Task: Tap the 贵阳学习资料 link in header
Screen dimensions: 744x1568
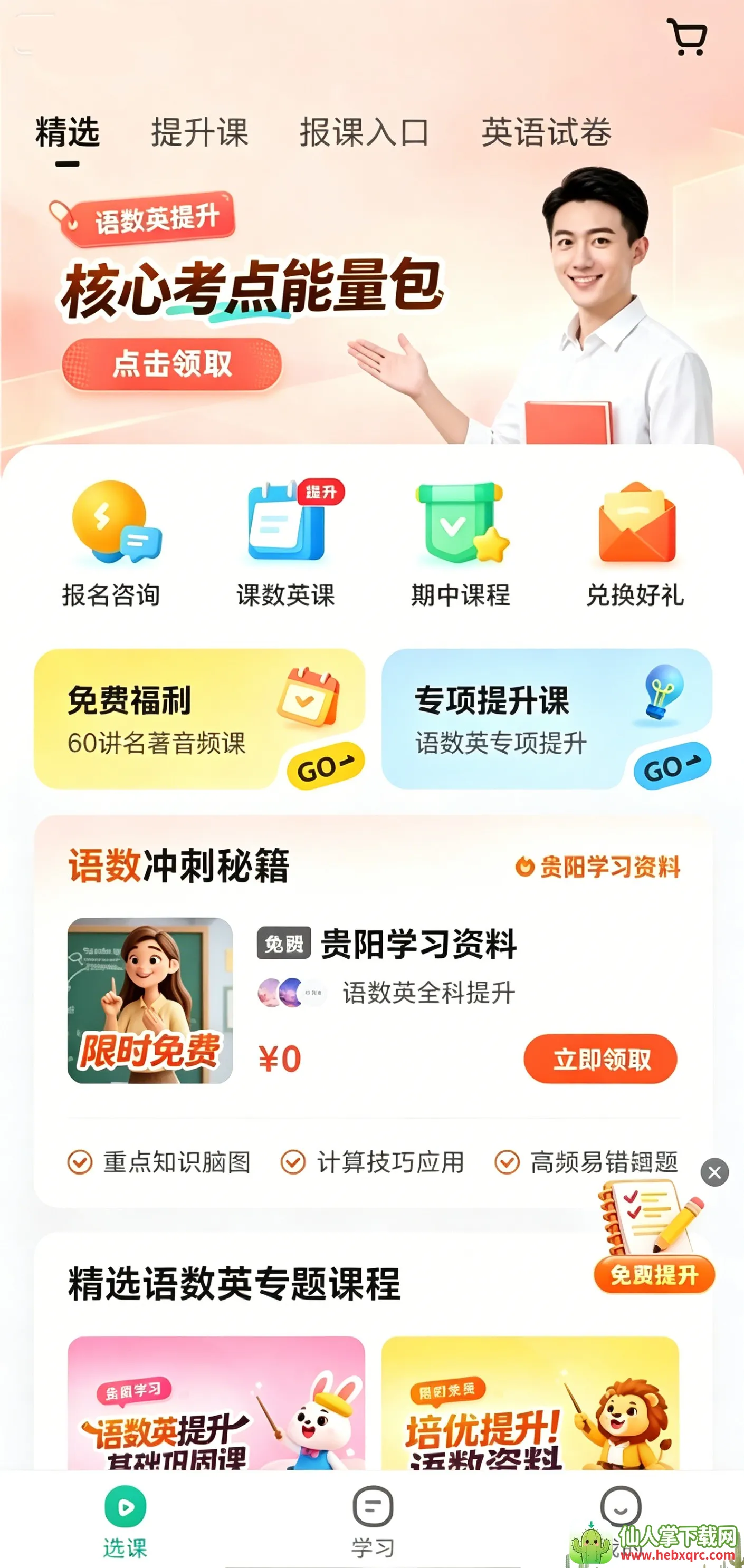Action: tap(597, 867)
